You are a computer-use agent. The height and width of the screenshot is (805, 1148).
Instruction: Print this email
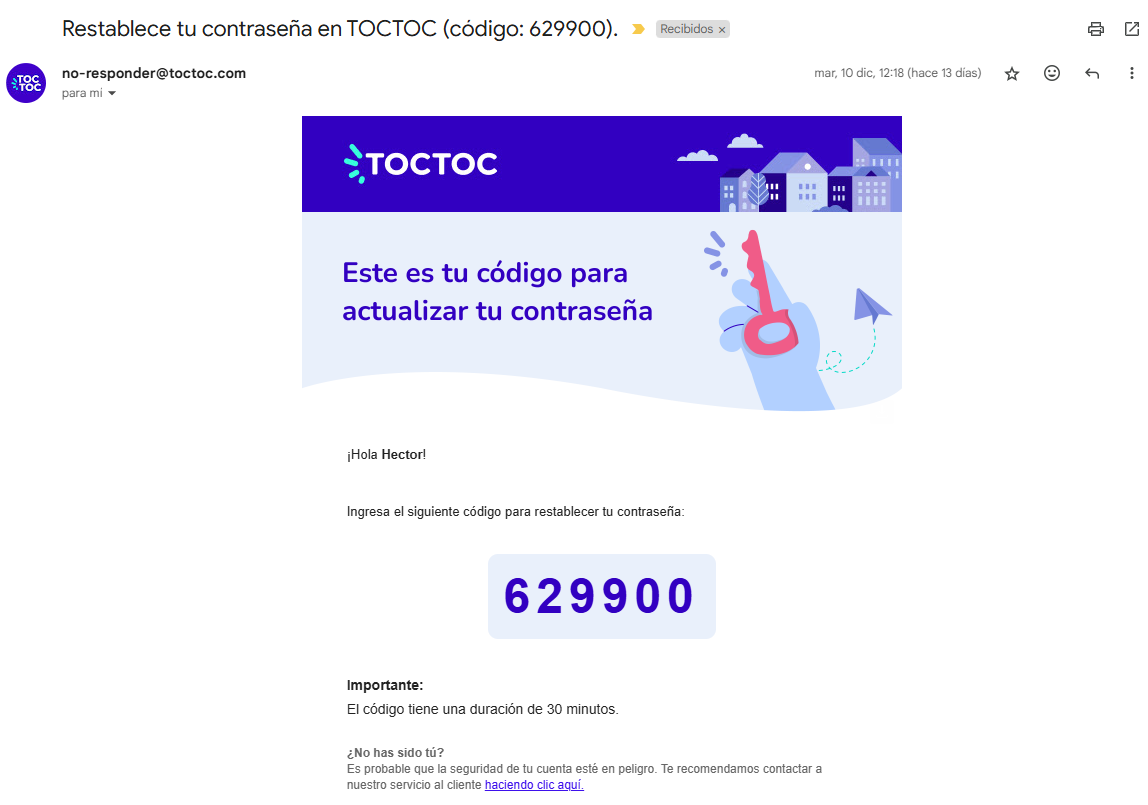click(x=1096, y=29)
